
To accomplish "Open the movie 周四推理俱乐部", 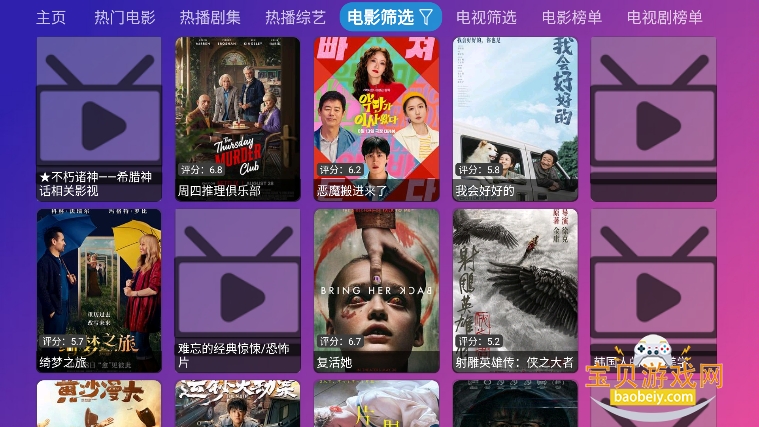I will (237, 119).
